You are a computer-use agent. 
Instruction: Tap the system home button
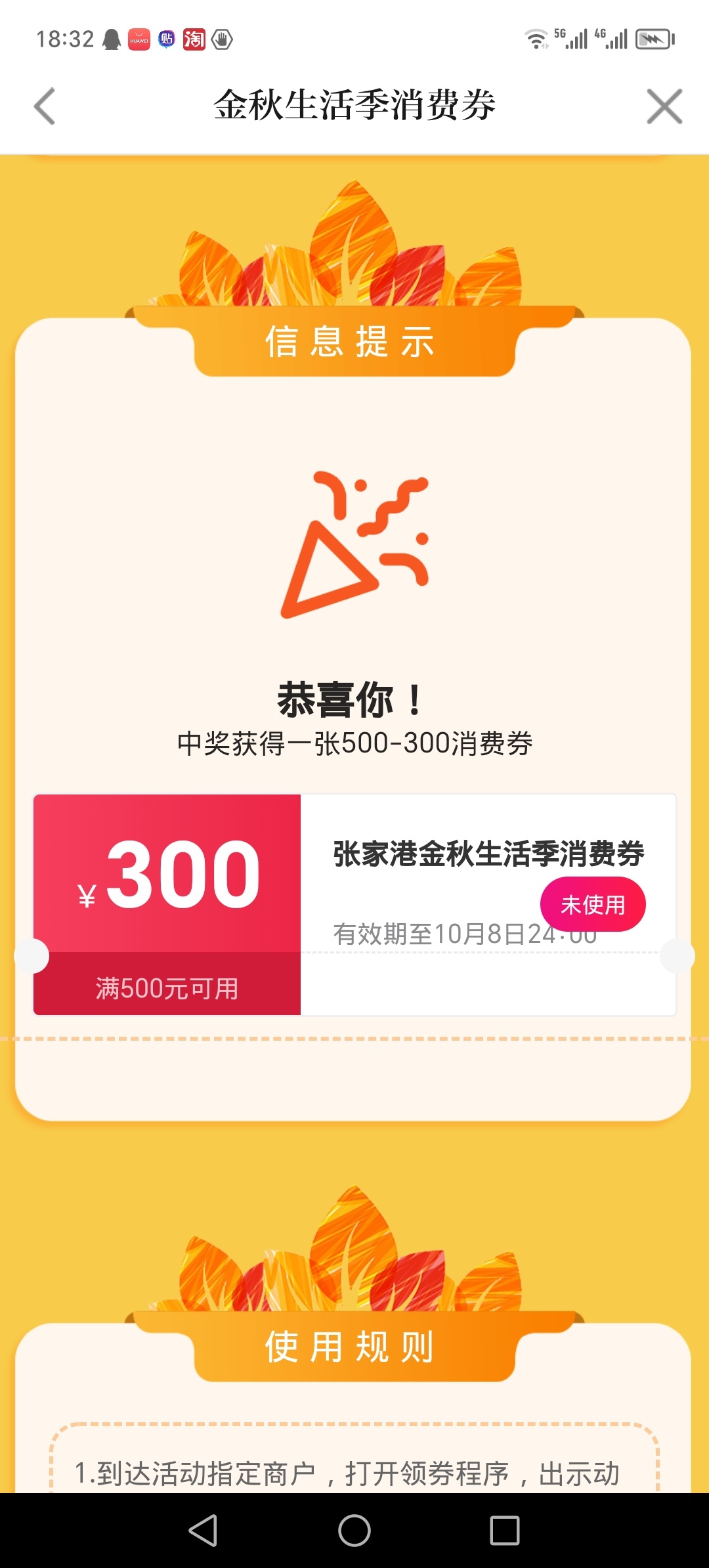tap(354, 1531)
